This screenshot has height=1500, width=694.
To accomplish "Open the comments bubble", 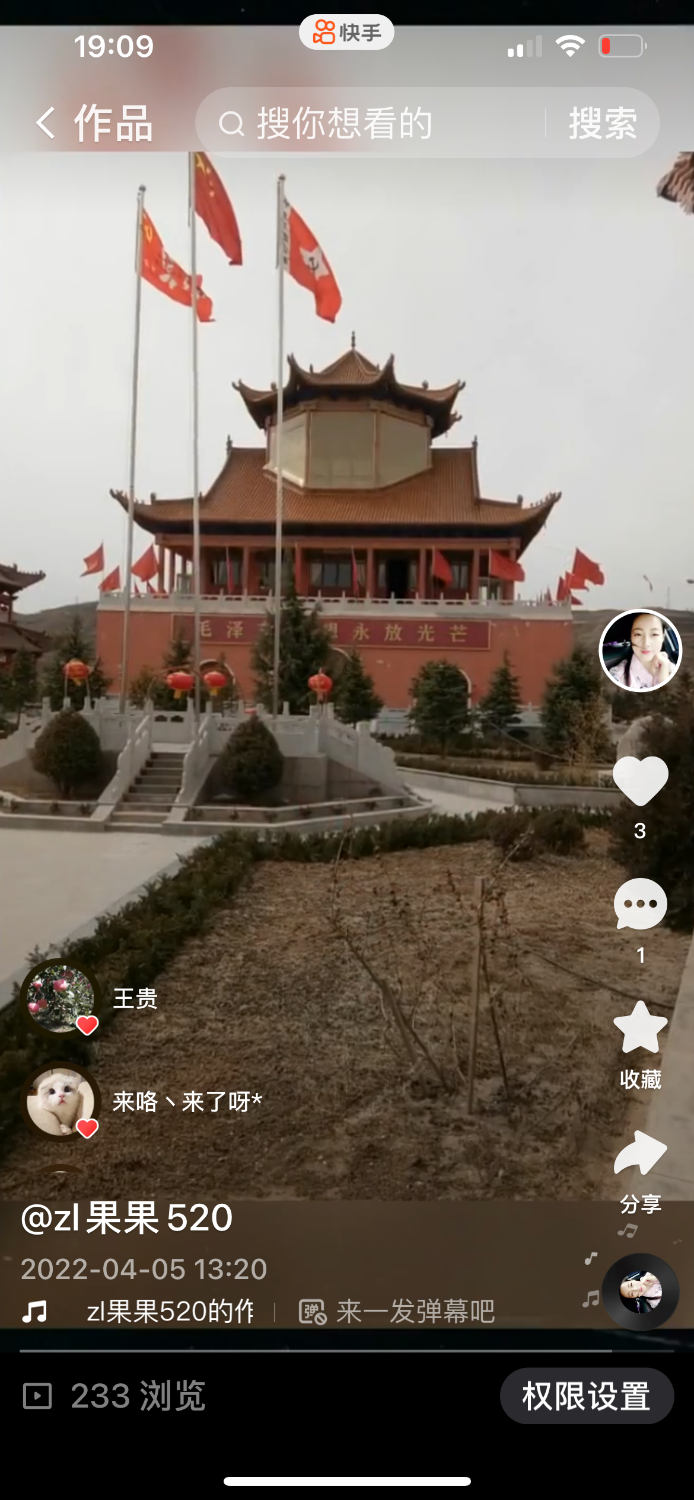I will point(640,905).
